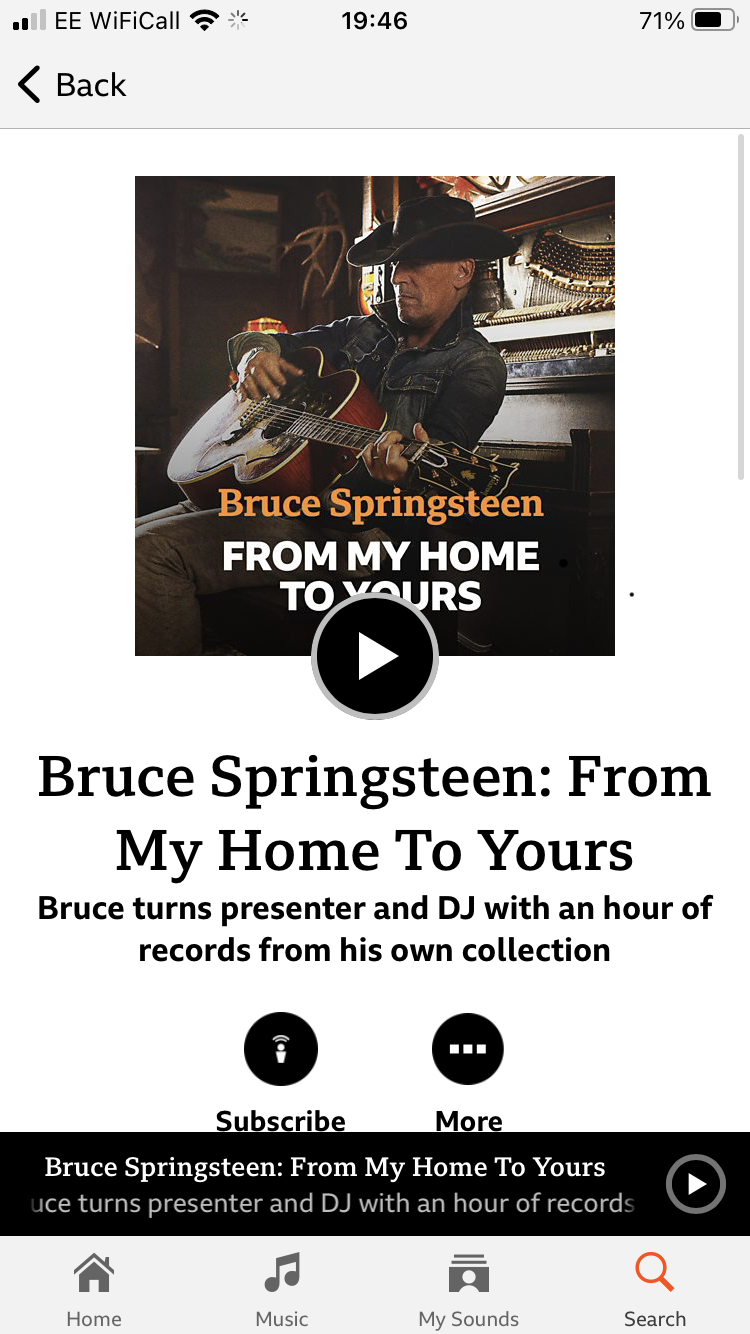The width and height of the screenshot is (750, 1334).
Task: Select the Search tab
Action: [x=655, y=1290]
